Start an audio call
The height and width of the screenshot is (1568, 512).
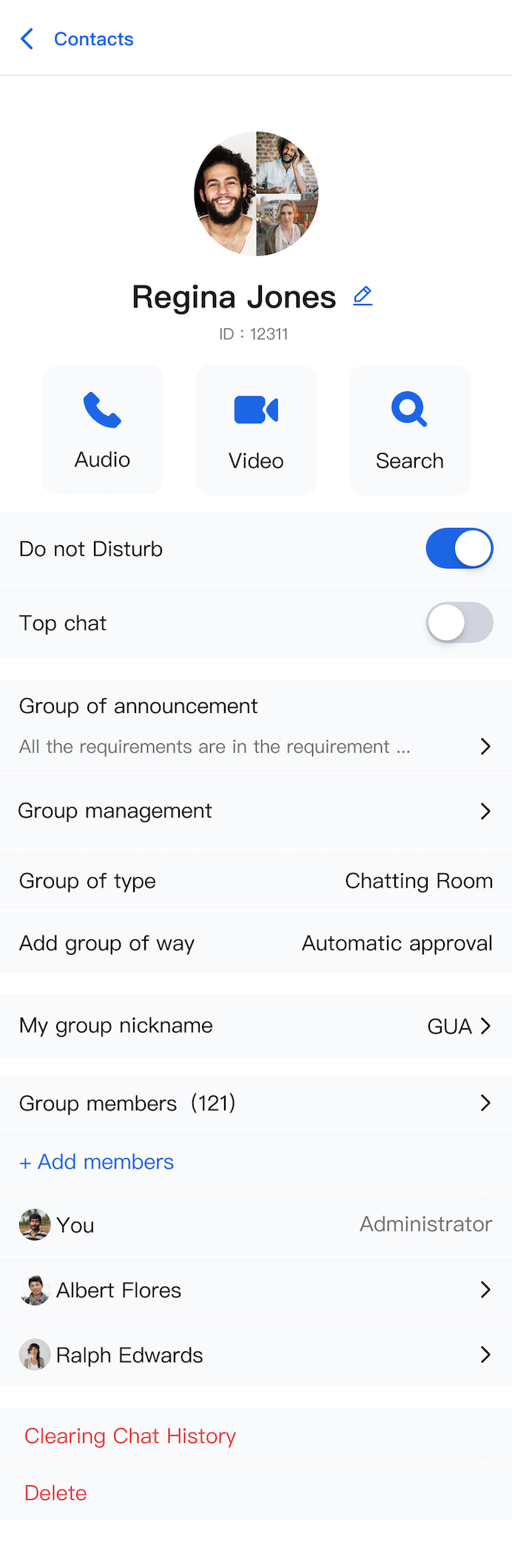pos(102,430)
